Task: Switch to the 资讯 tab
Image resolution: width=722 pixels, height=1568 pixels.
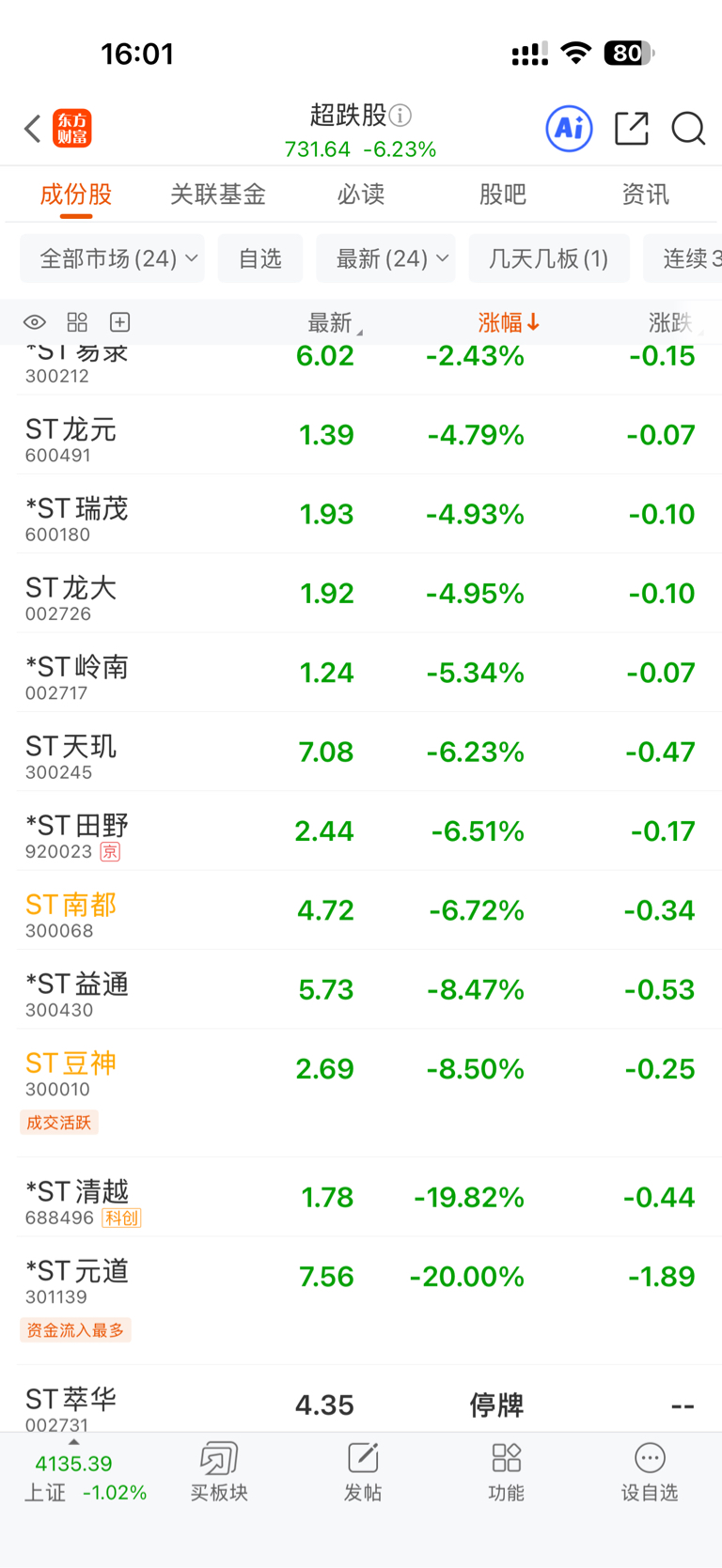Action: [x=646, y=194]
